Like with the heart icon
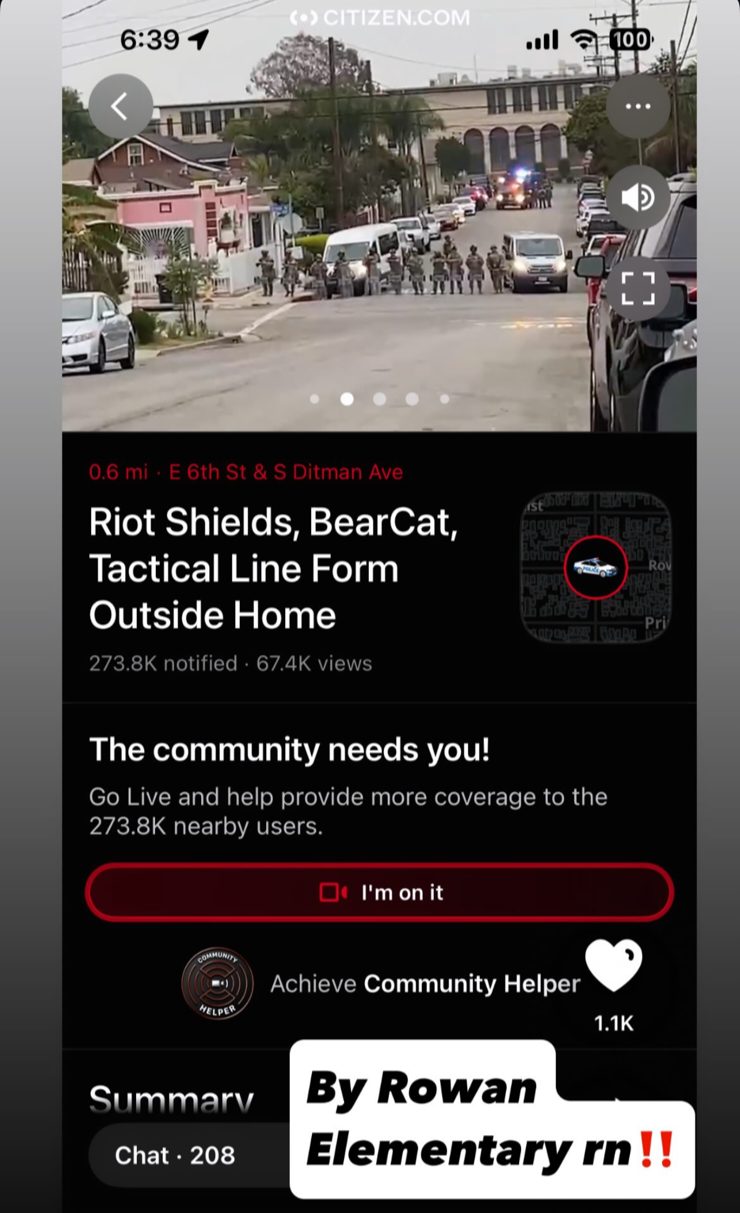 613,966
